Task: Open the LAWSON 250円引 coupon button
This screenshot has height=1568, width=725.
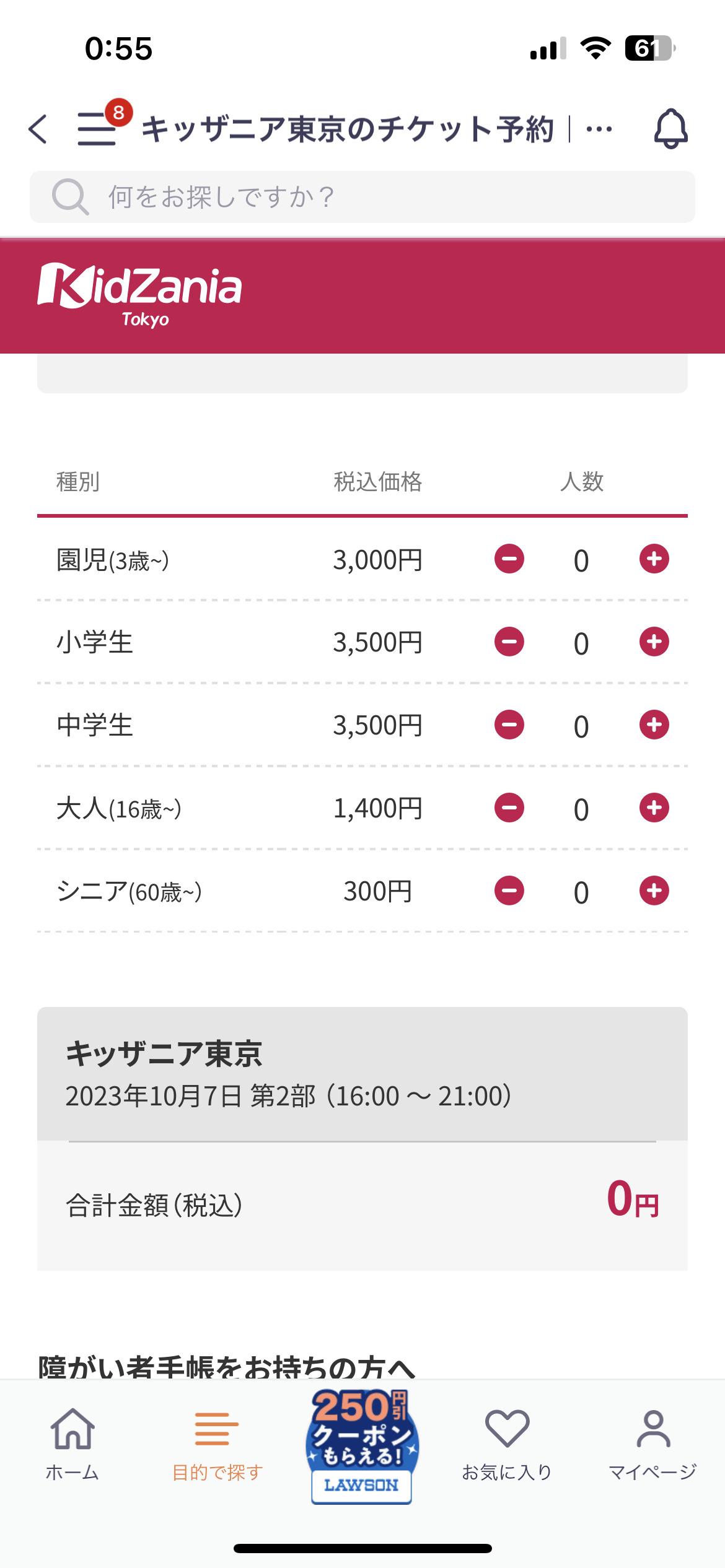Action: pyautogui.click(x=362, y=1446)
